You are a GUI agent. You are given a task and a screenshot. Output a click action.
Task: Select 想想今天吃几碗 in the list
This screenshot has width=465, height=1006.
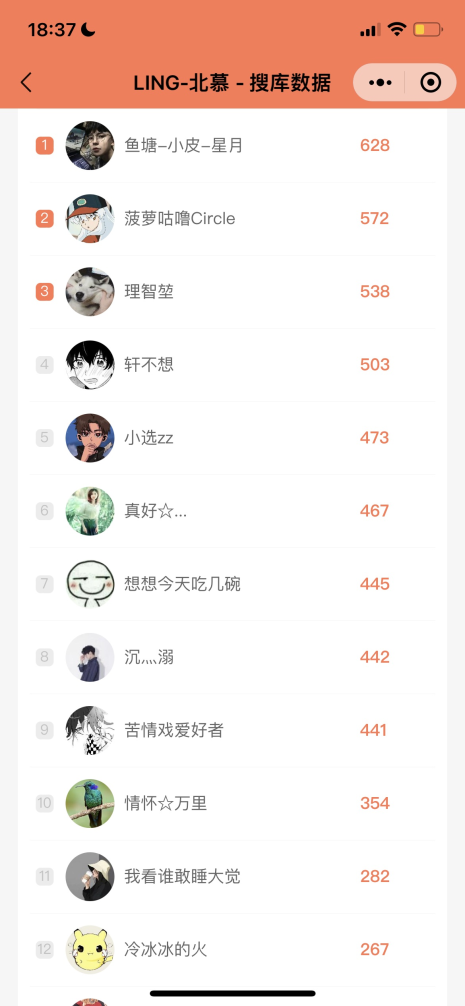233,584
